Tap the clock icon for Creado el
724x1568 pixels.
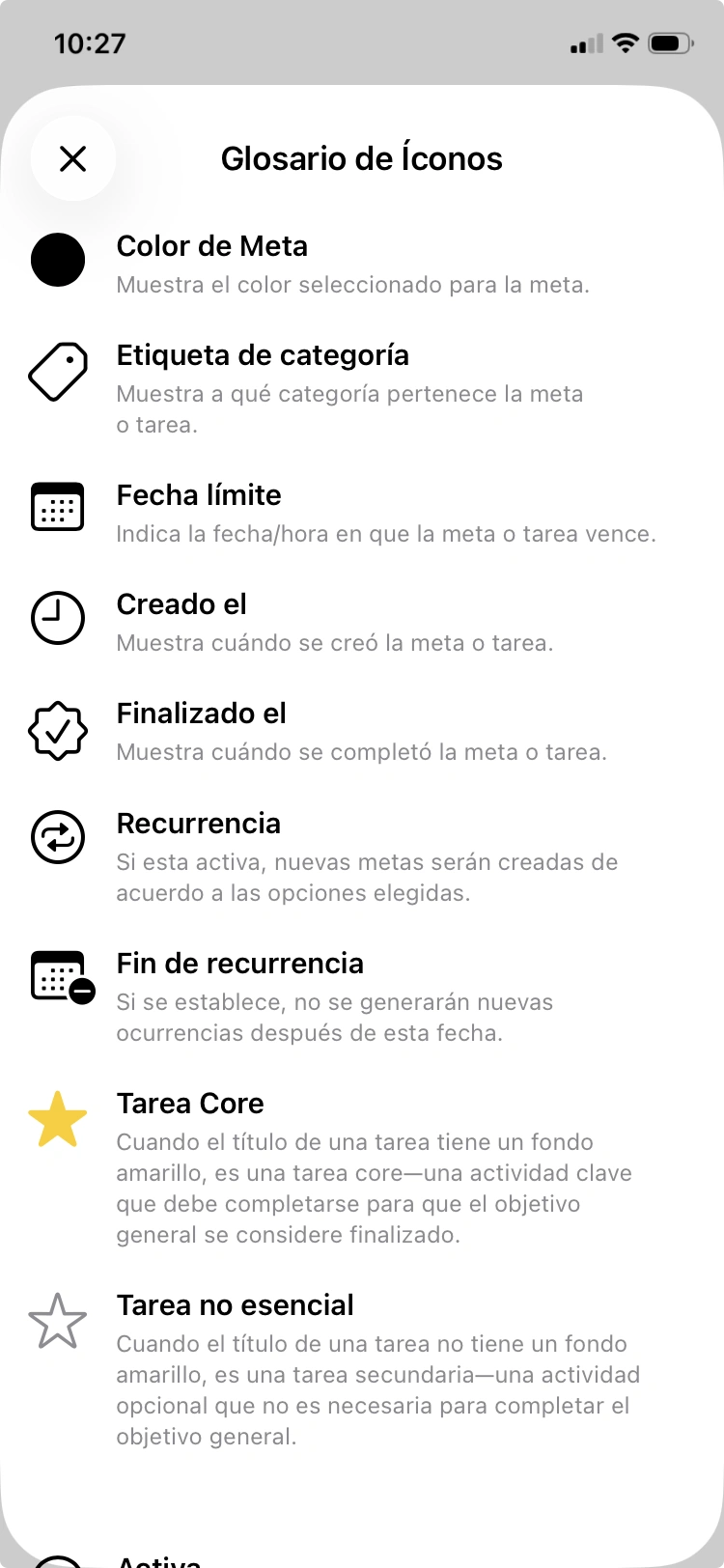point(58,618)
